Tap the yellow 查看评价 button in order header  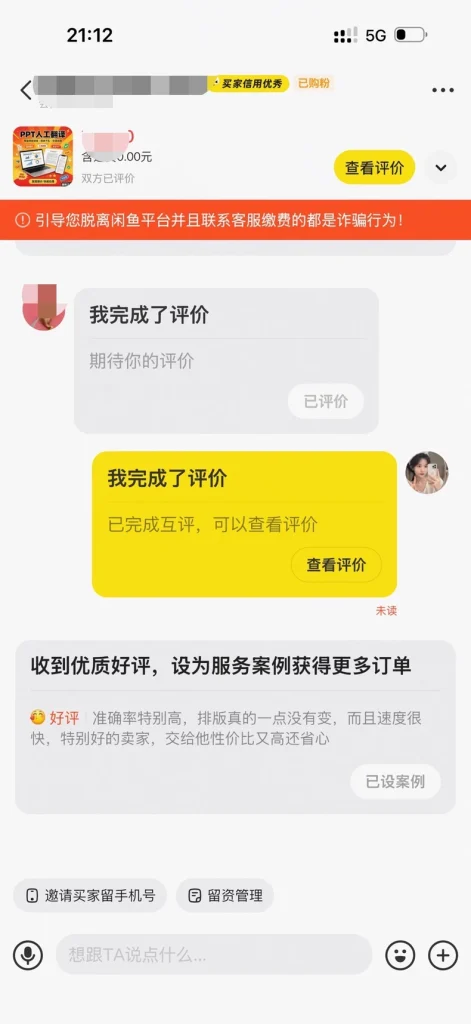374,168
